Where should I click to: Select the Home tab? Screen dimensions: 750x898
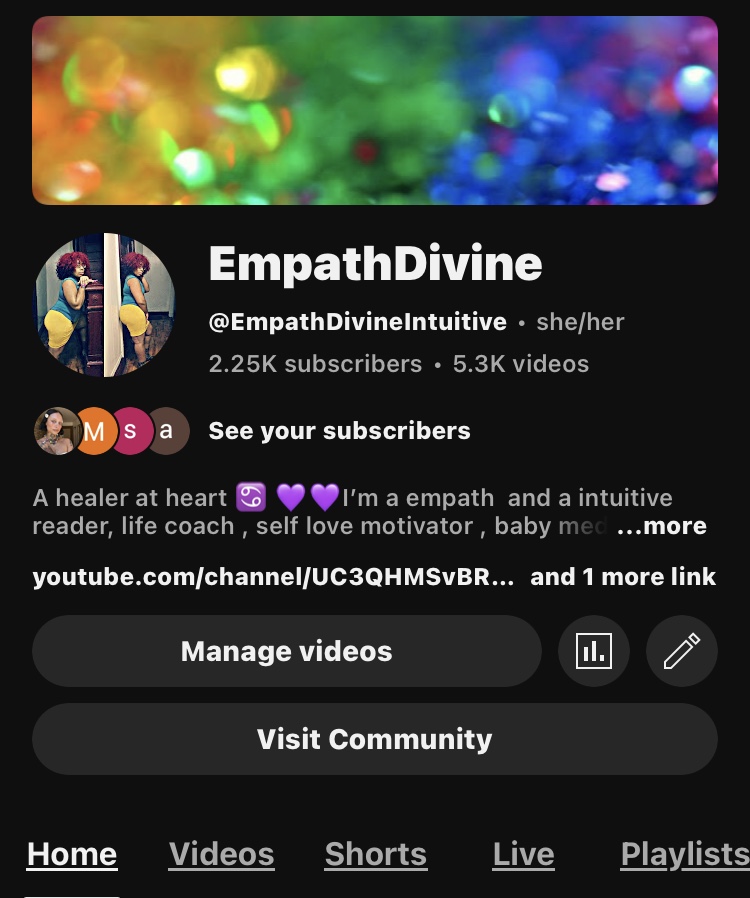click(x=72, y=855)
